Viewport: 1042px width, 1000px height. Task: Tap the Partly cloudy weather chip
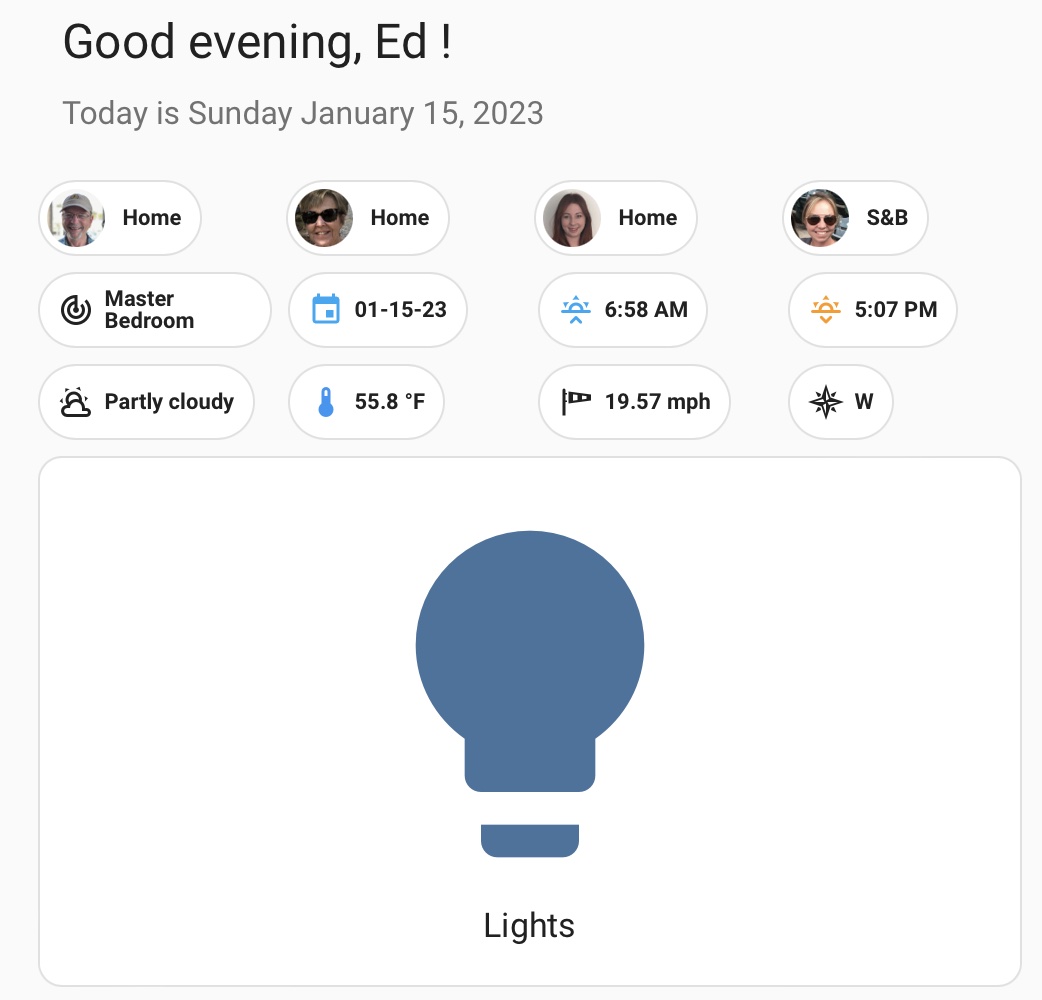147,402
